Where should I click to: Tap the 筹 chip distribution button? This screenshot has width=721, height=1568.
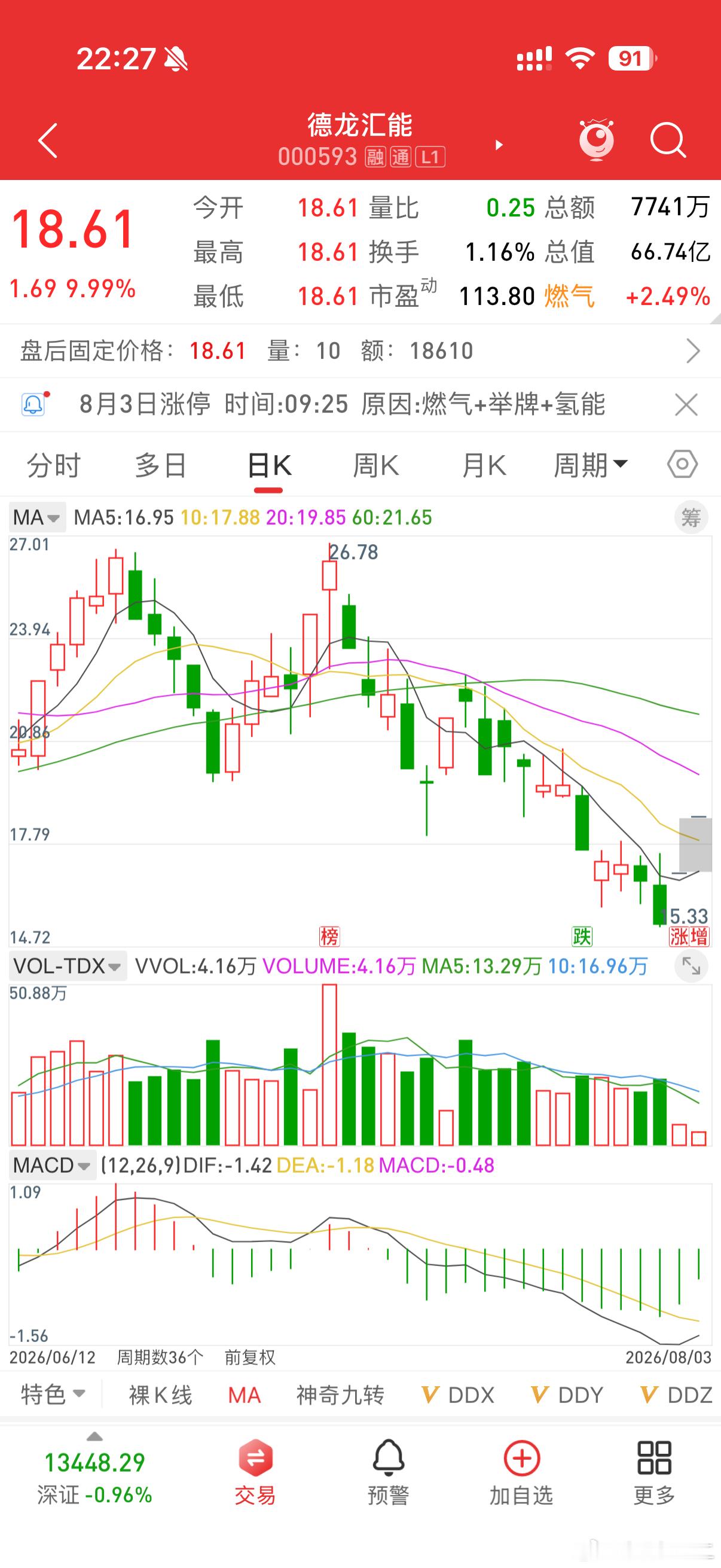(691, 518)
